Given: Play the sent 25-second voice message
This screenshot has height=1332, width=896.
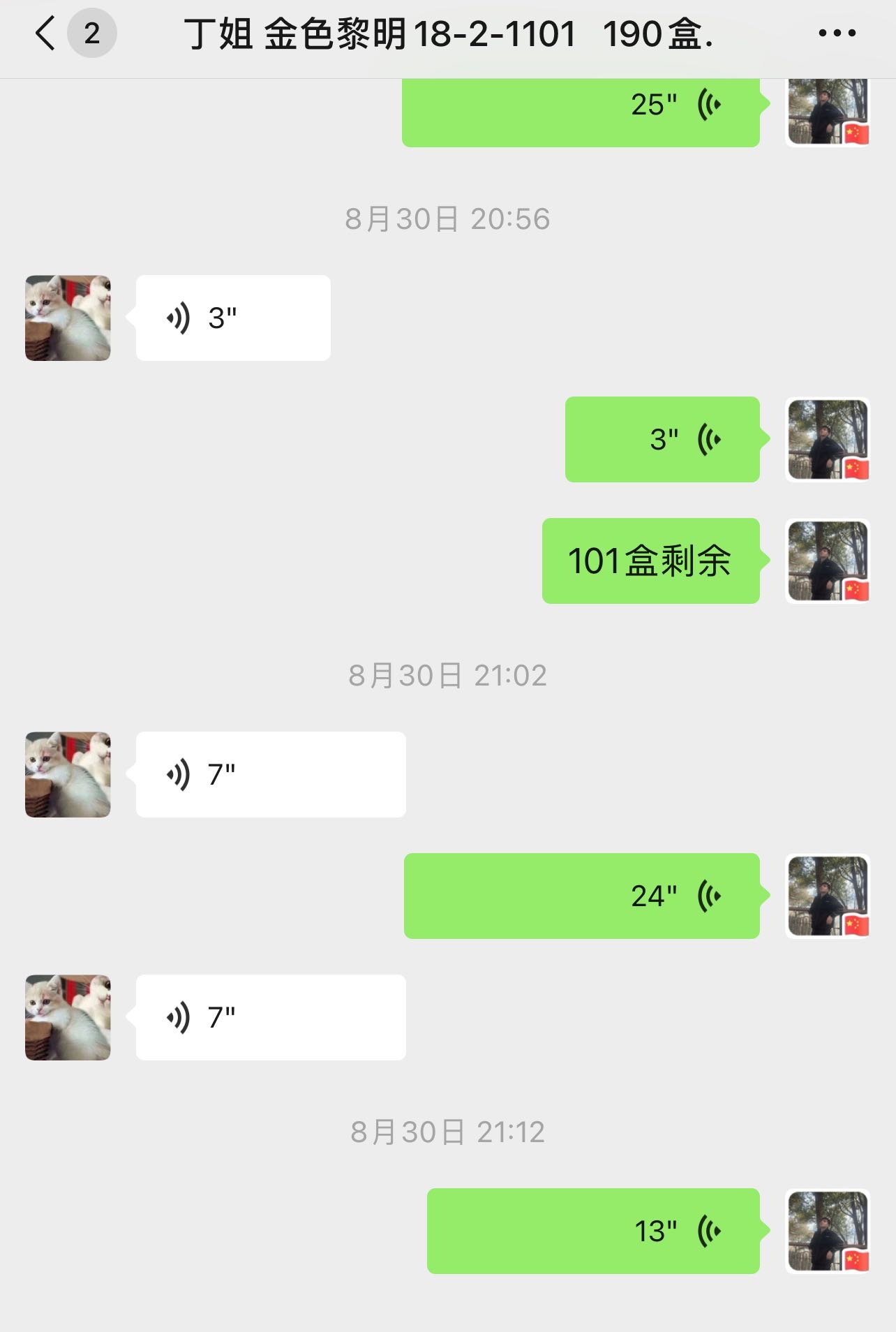Looking at the screenshot, I should point(581,108).
